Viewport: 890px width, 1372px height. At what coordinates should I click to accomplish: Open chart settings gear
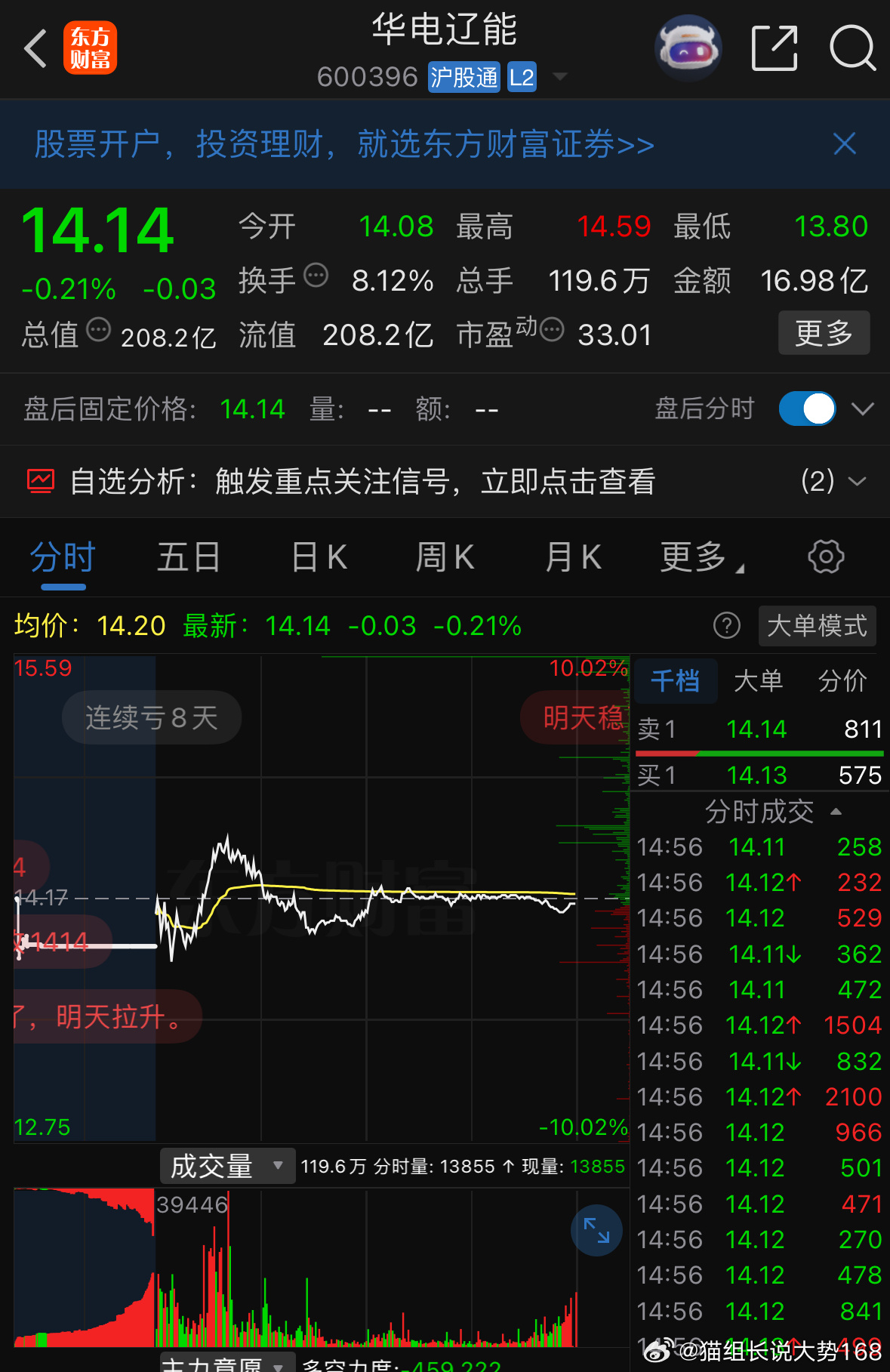(826, 557)
